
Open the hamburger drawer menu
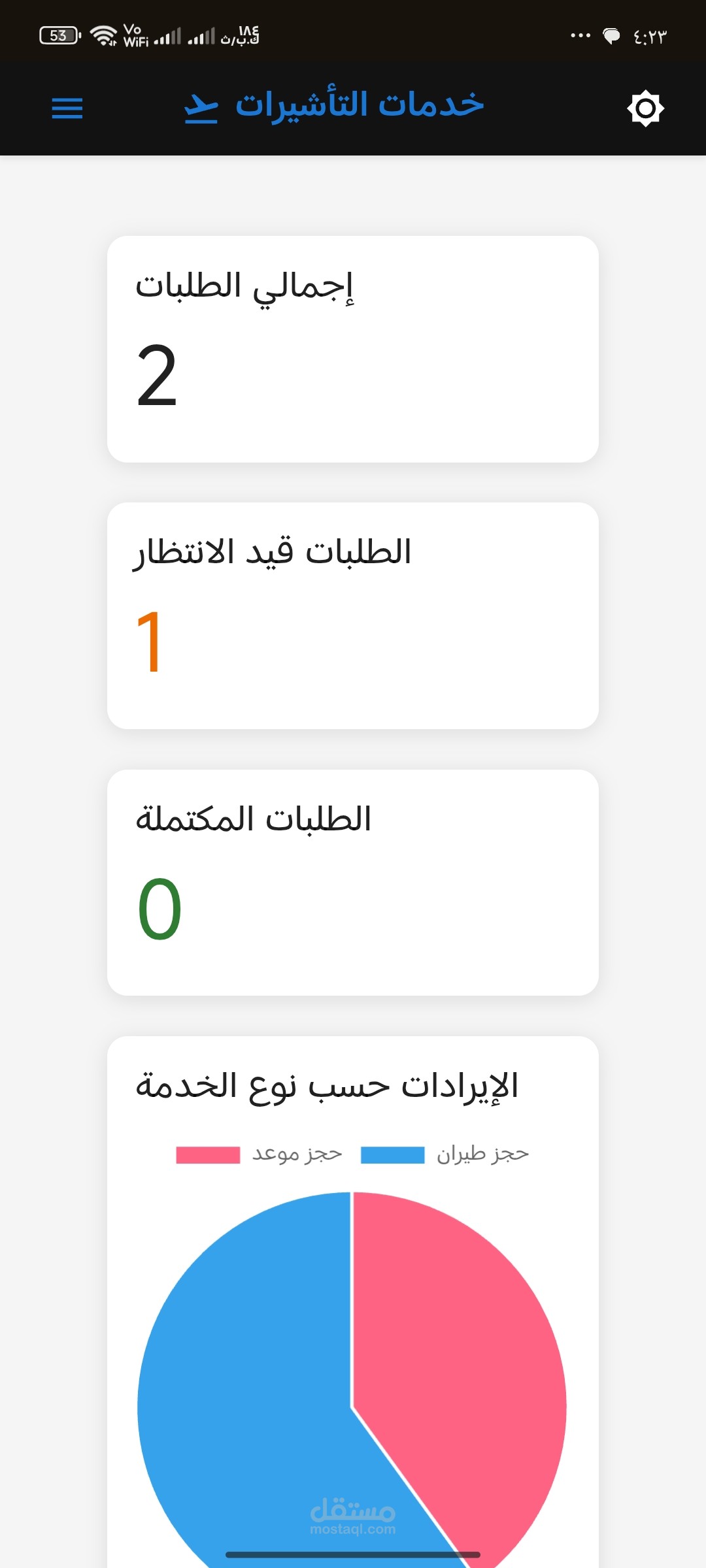pos(67,108)
